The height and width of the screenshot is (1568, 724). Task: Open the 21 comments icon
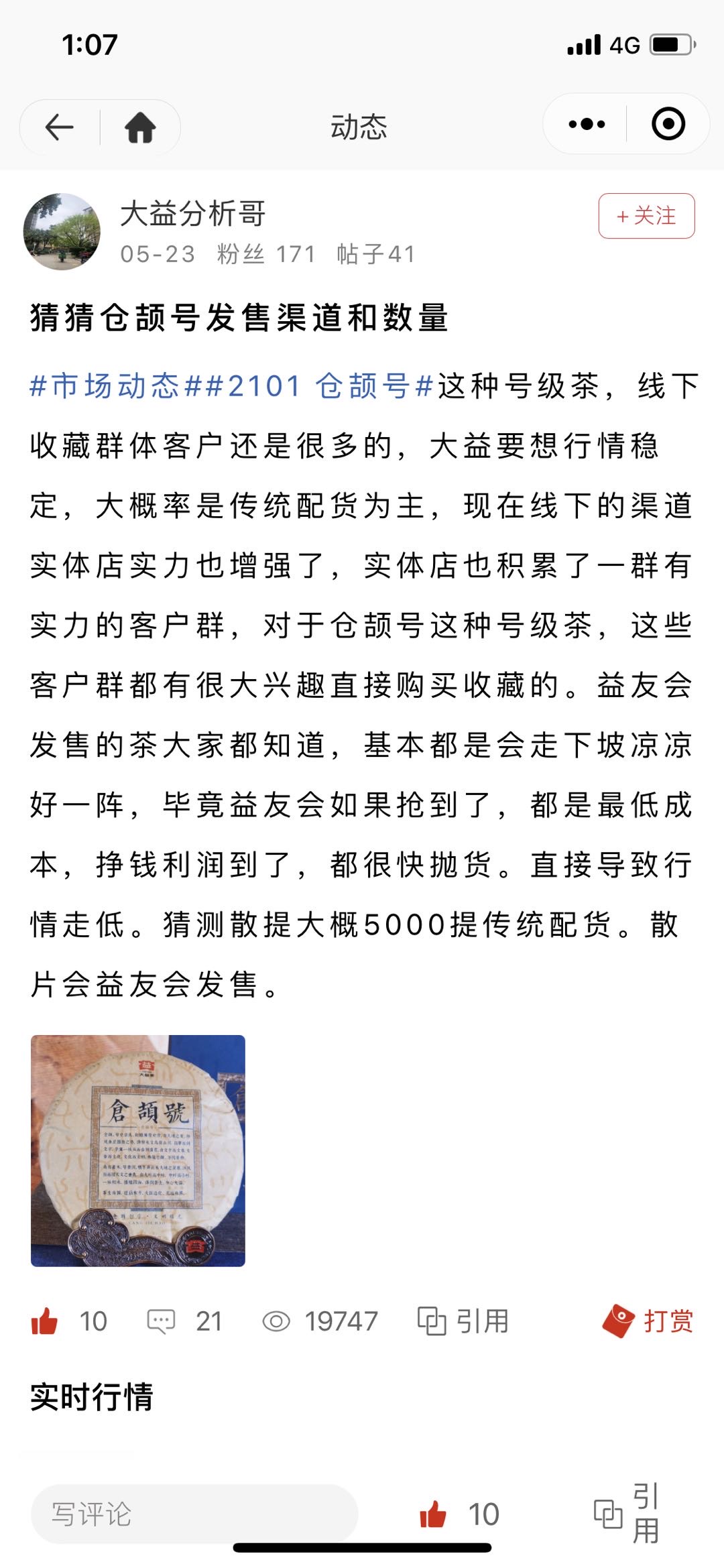(161, 1321)
